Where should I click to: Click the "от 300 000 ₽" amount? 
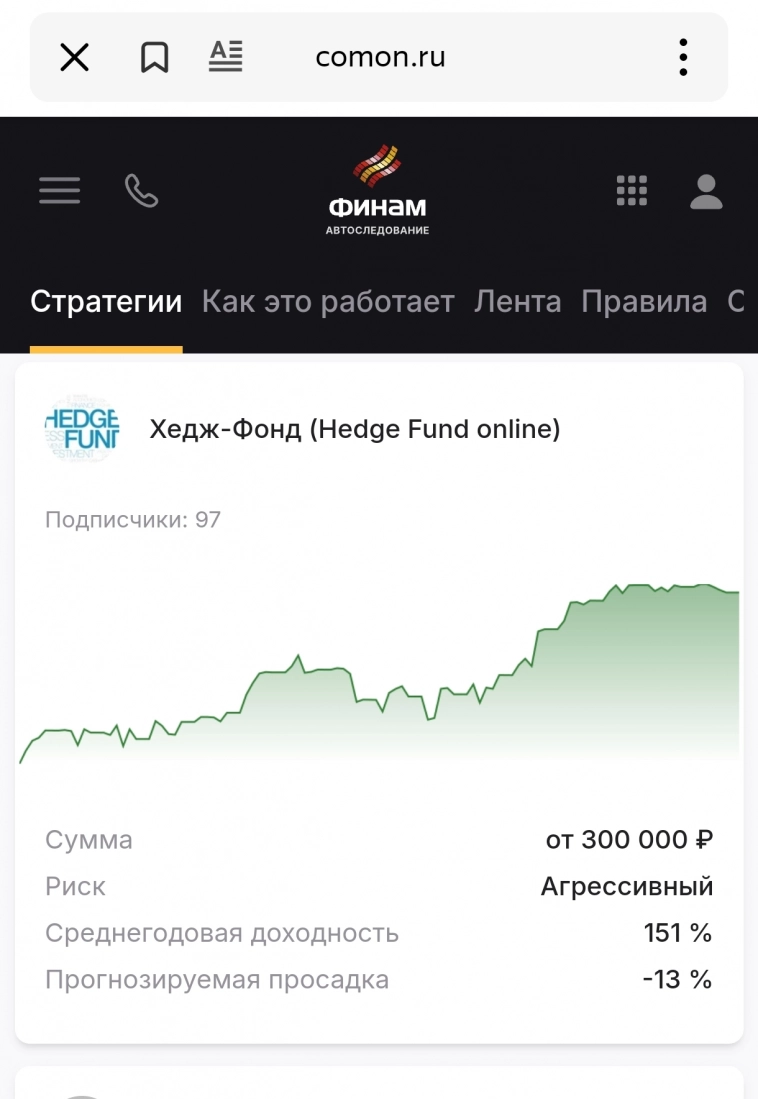[x=628, y=839]
